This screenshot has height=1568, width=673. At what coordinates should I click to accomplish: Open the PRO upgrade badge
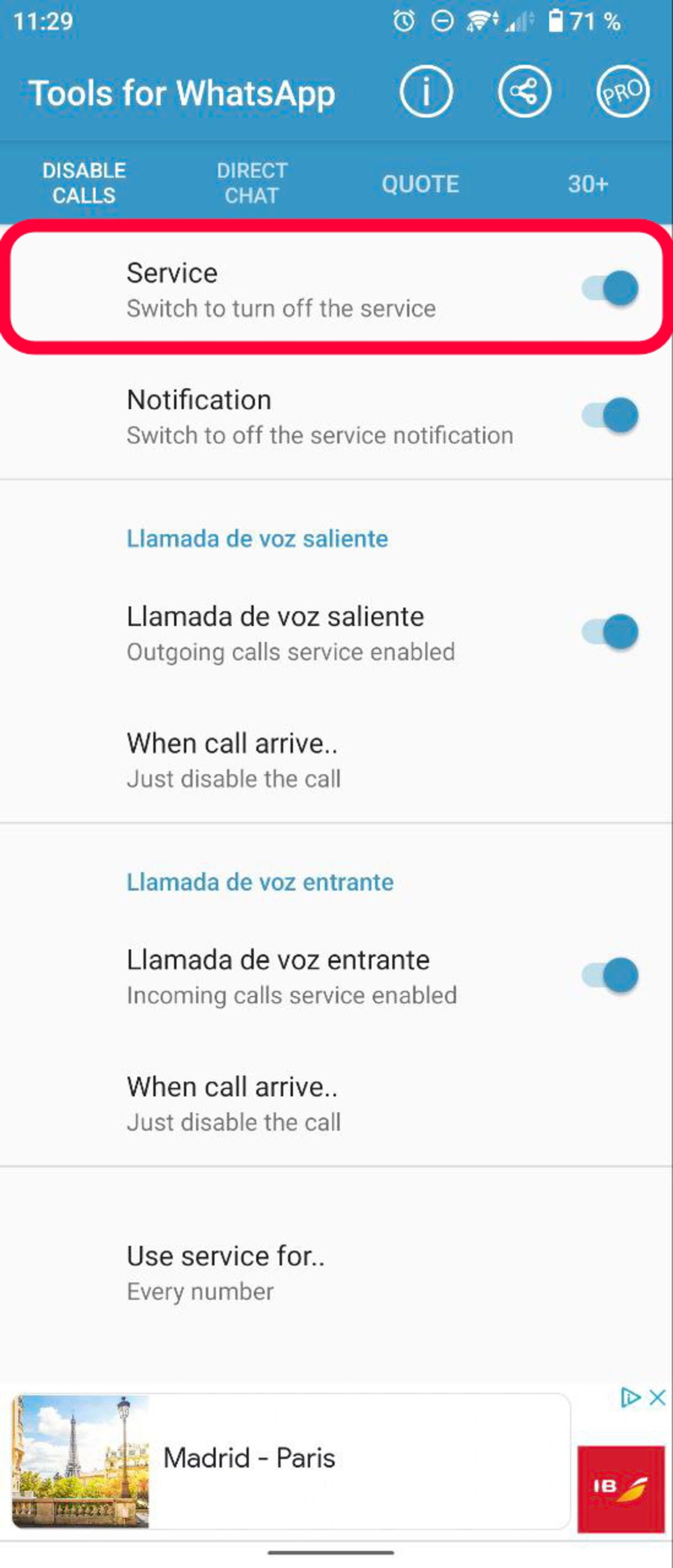click(622, 92)
